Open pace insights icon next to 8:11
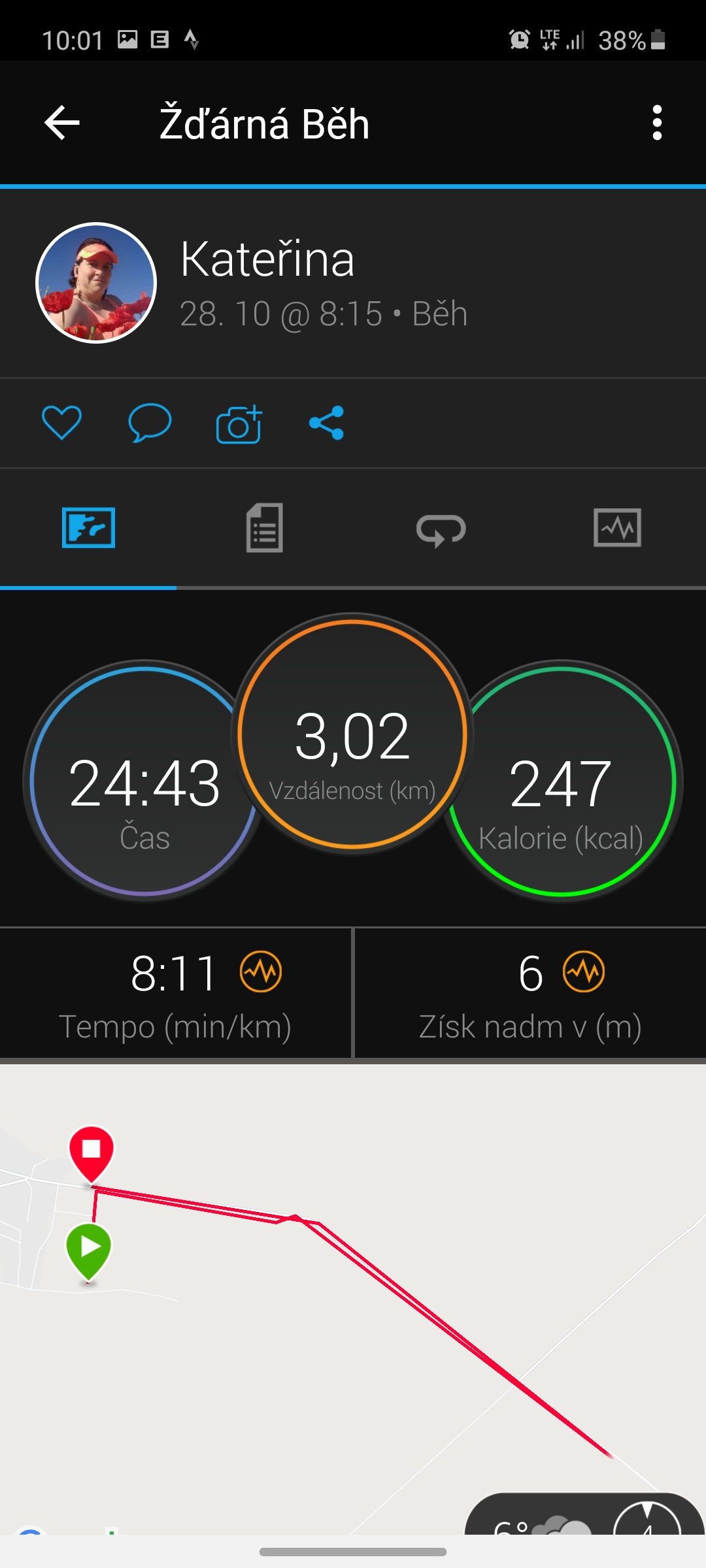Screen dimensions: 706x1568 (261, 972)
